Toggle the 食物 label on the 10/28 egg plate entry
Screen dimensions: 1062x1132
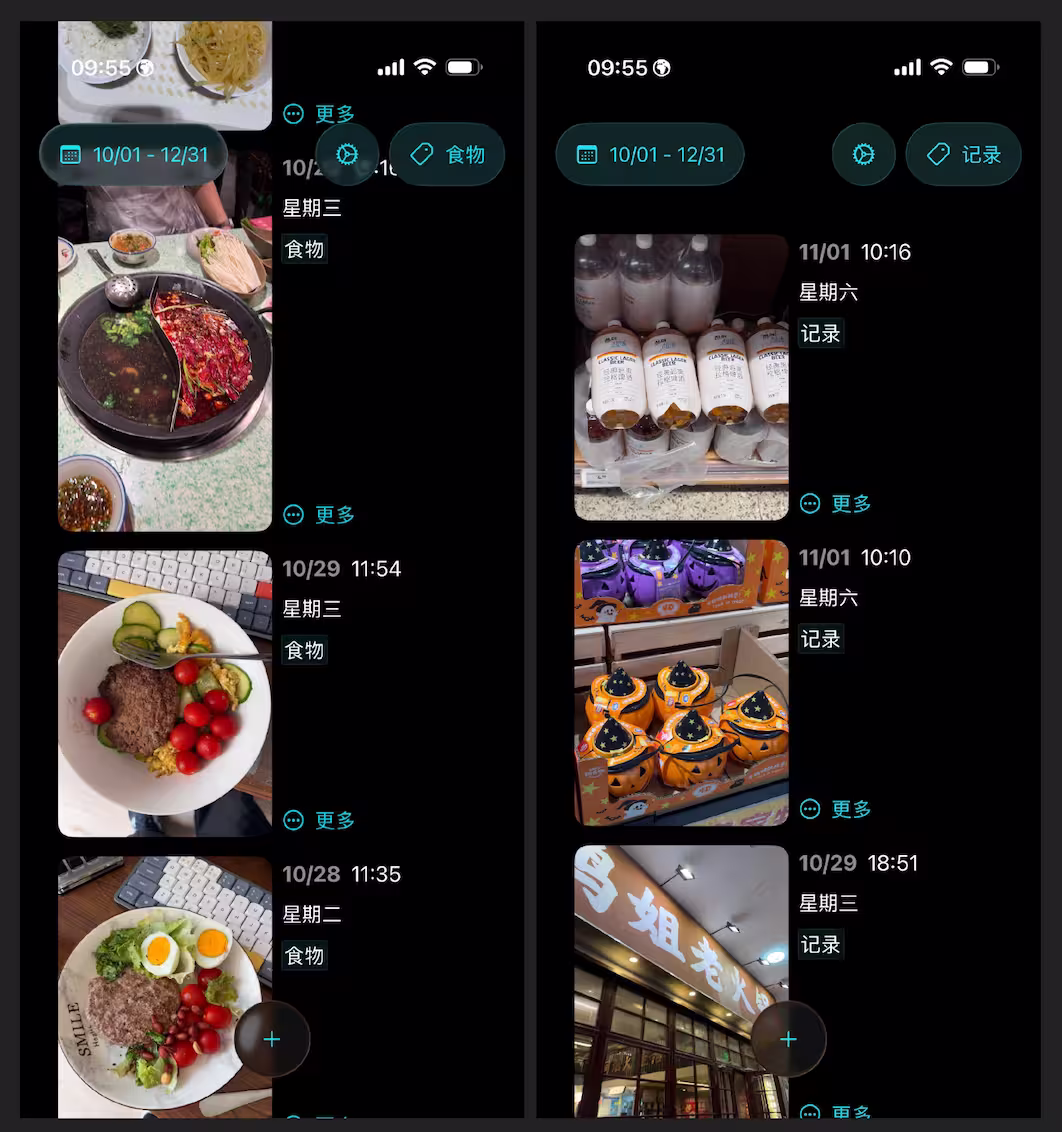pyautogui.click(x=305, y=955)
